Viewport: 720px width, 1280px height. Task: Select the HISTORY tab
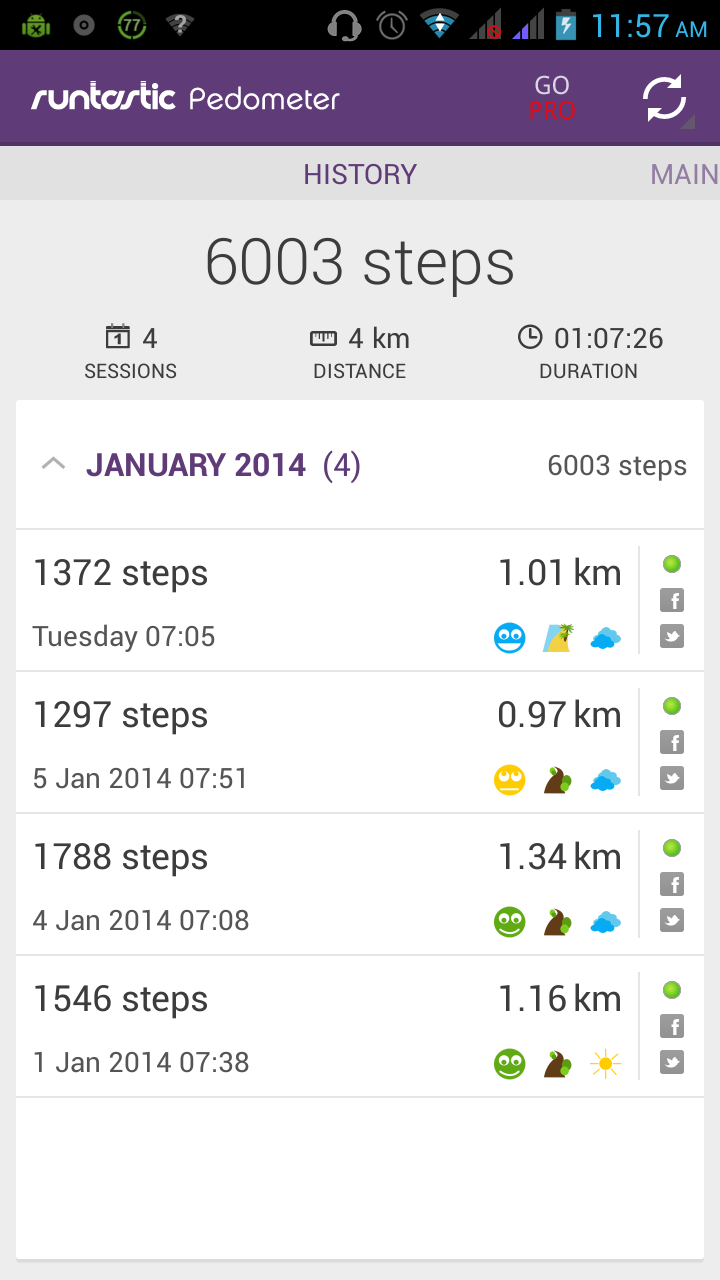360,174
